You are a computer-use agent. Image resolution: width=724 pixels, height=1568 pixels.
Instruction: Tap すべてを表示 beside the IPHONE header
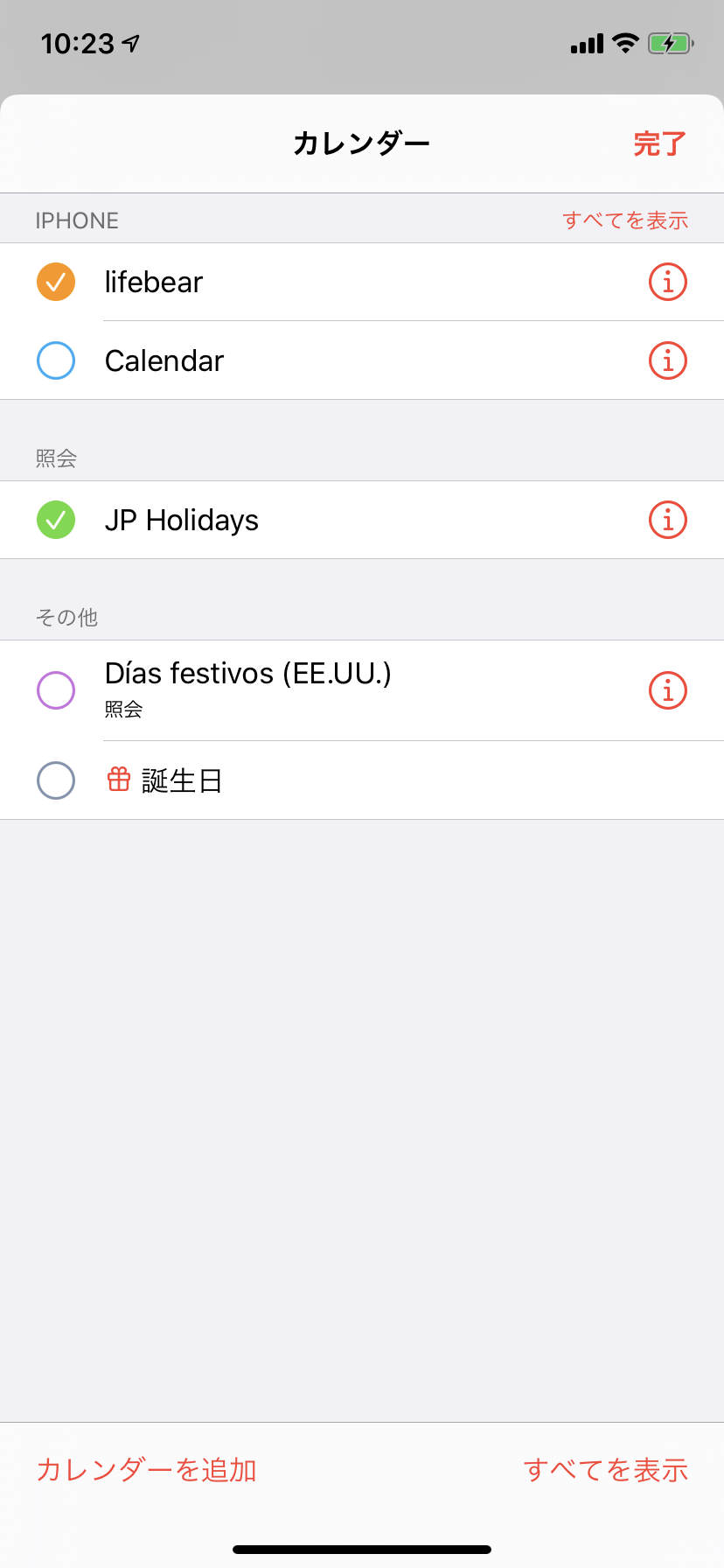[625, 220]
